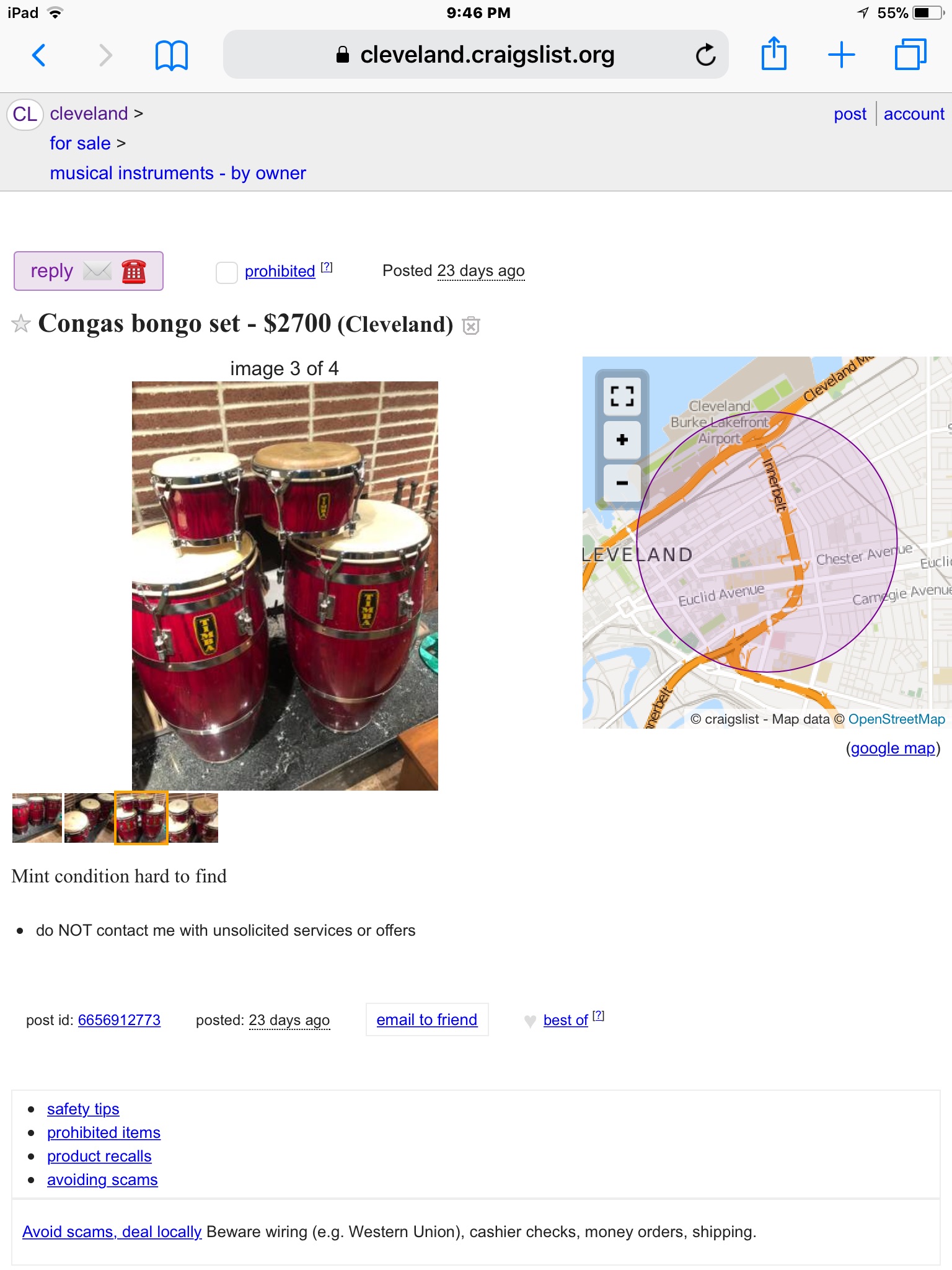Go back to the previous page
This screenshot has width=952, height=1270.
[x=39, y=55]
